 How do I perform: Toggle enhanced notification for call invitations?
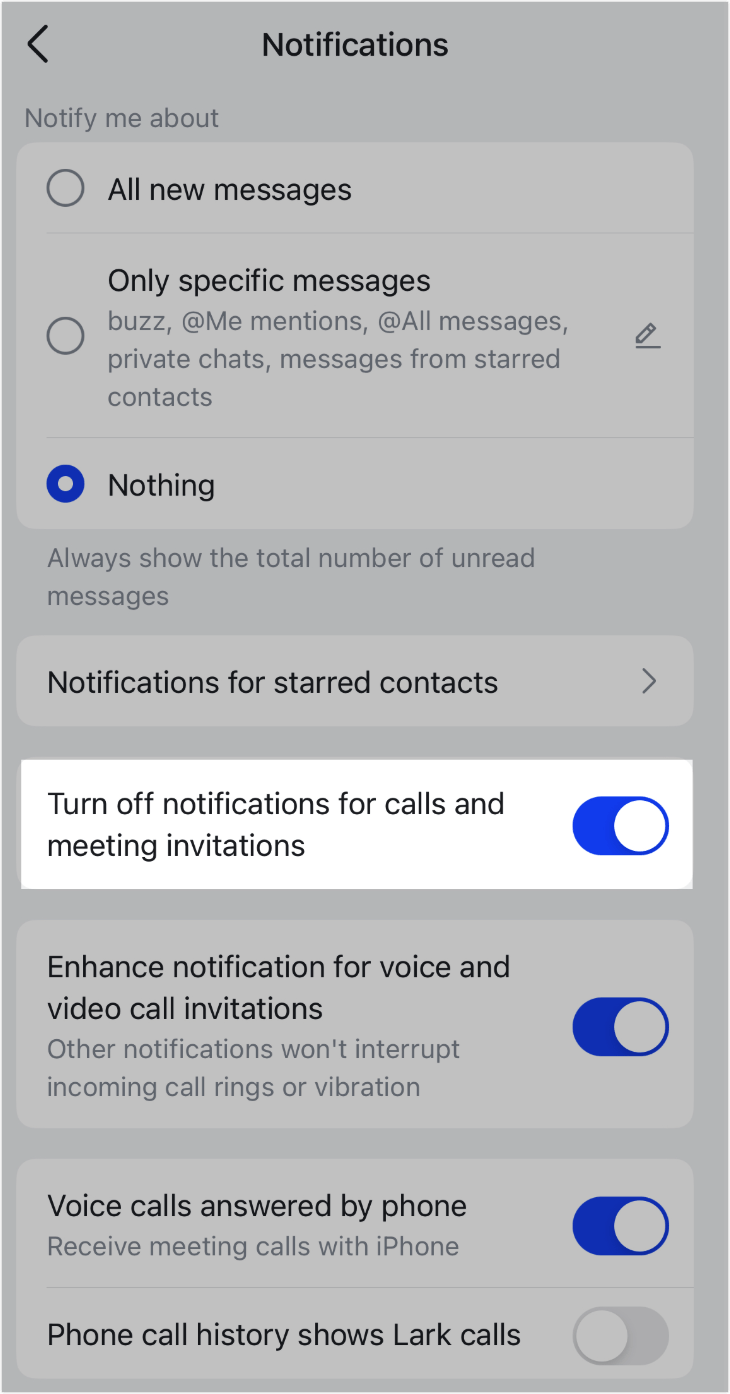tap(620, 1026)
